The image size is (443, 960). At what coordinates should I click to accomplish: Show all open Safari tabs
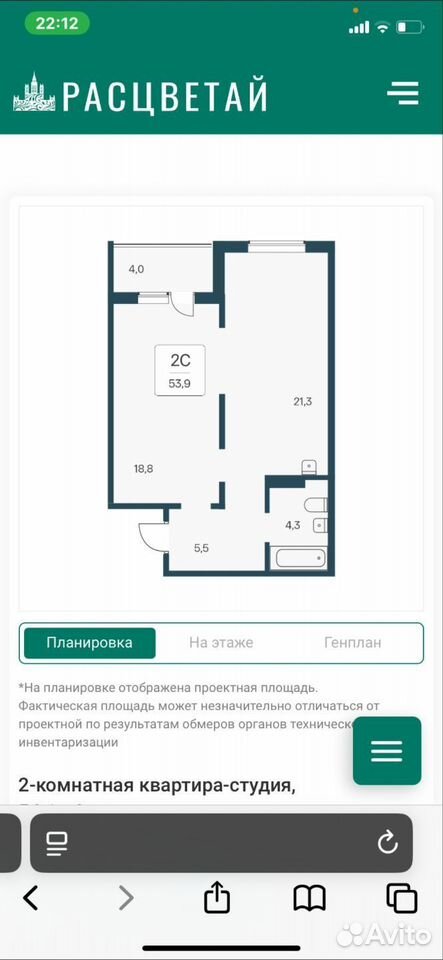click(402, 898)
